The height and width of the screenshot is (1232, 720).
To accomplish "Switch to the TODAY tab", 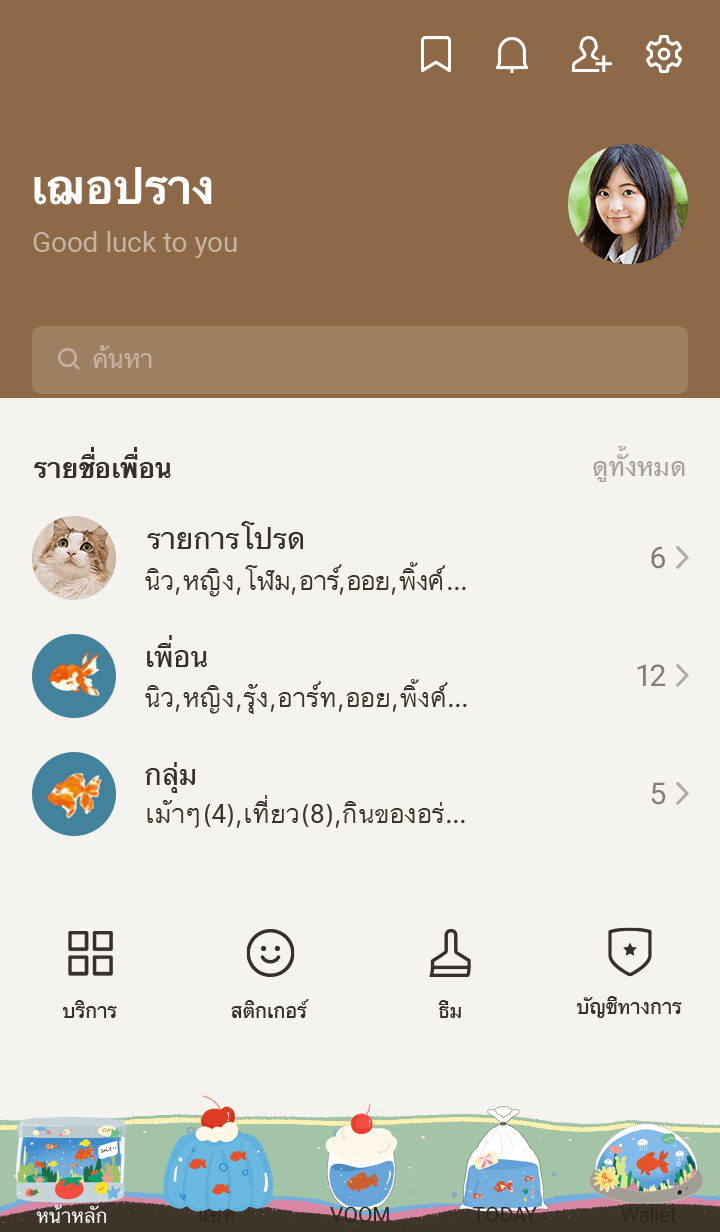I will click(x=504, y=1172).
